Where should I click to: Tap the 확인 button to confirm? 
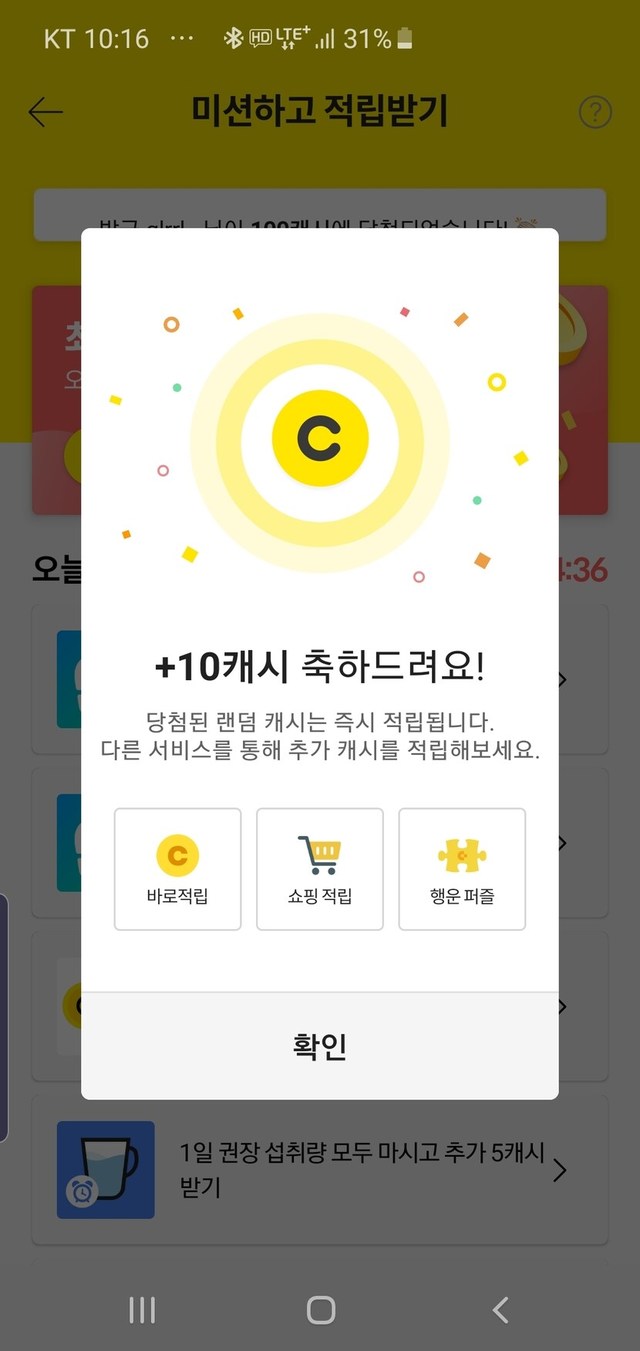click(320, 1046)
